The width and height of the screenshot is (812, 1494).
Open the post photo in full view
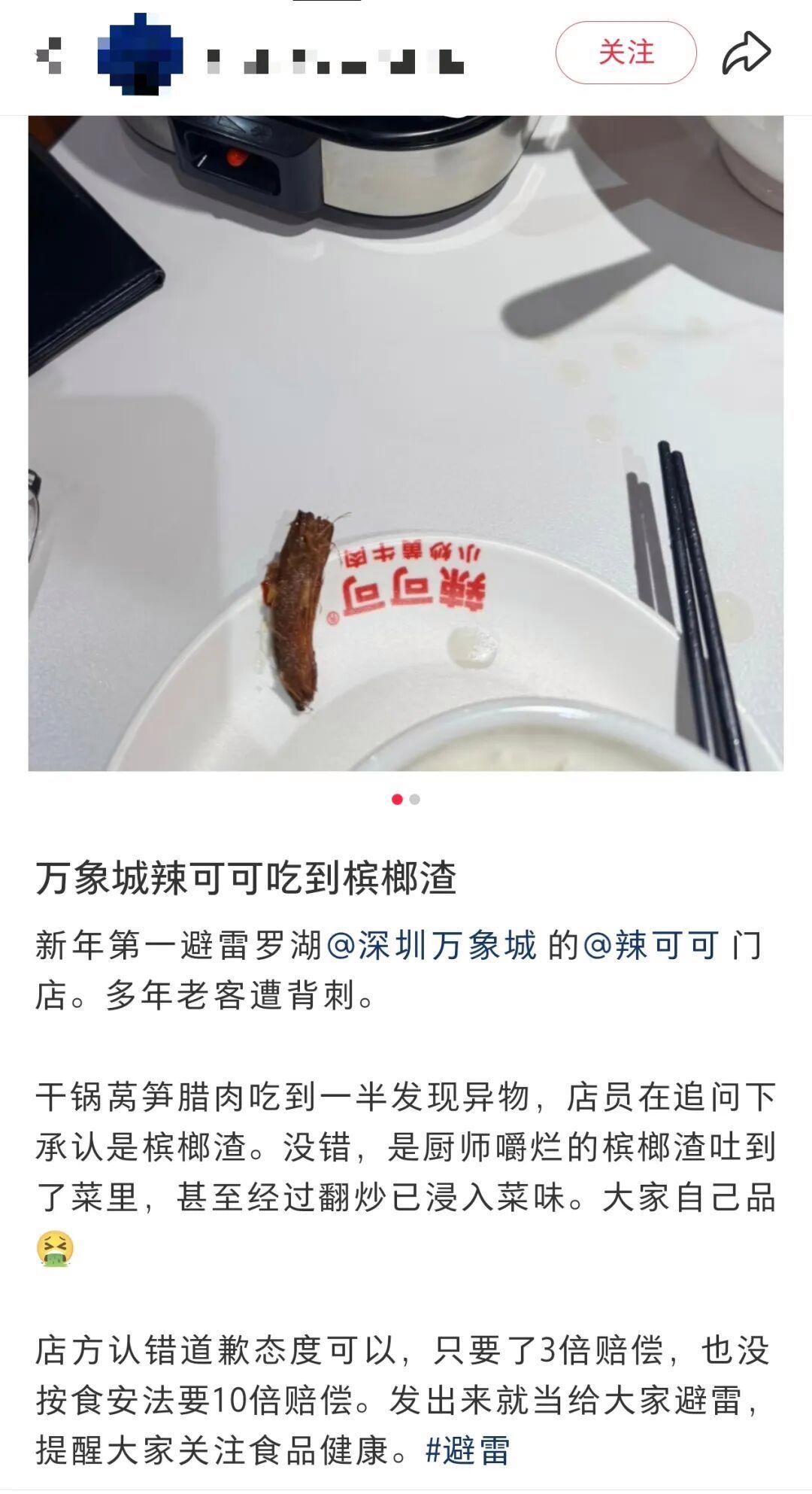pos(406,442)
